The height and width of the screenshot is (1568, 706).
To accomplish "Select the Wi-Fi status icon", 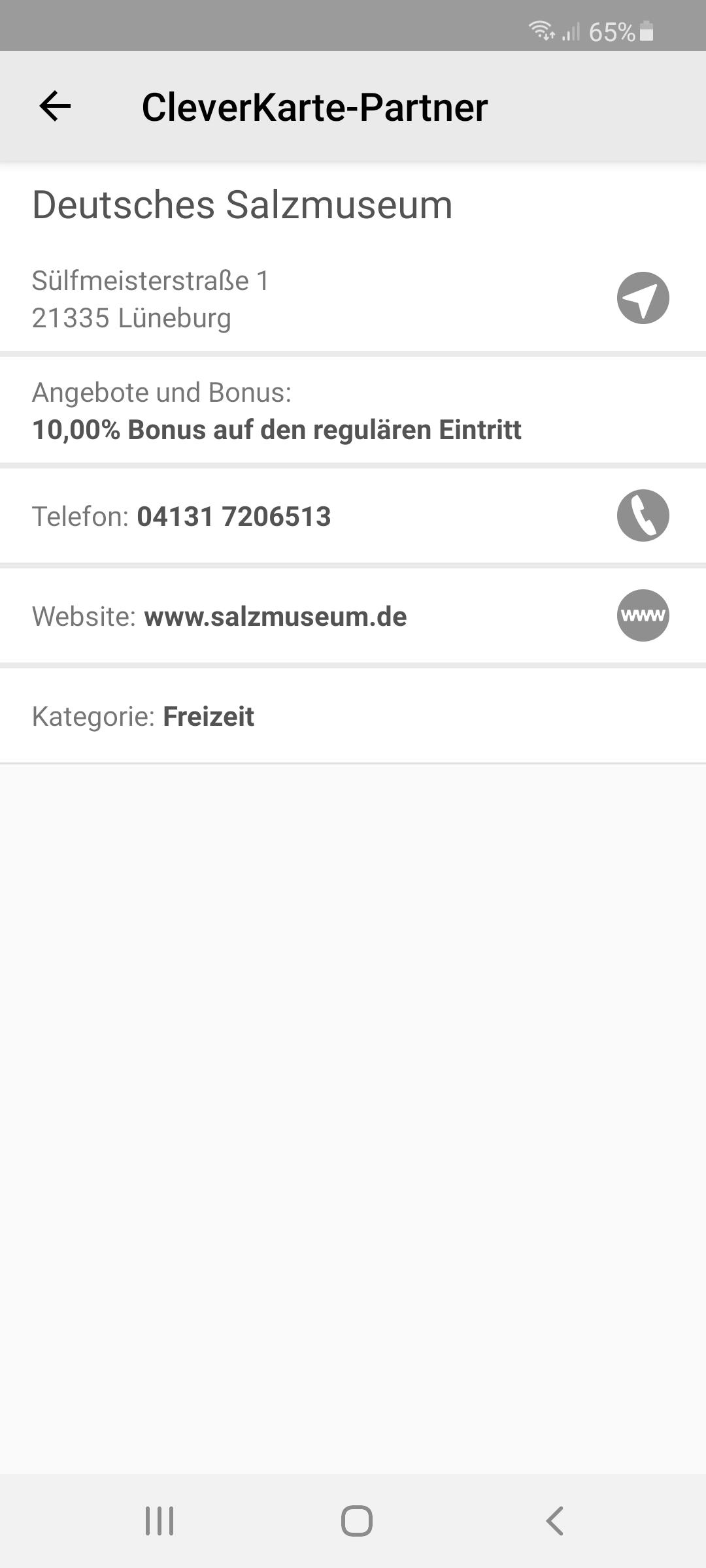I will [541, 29].
